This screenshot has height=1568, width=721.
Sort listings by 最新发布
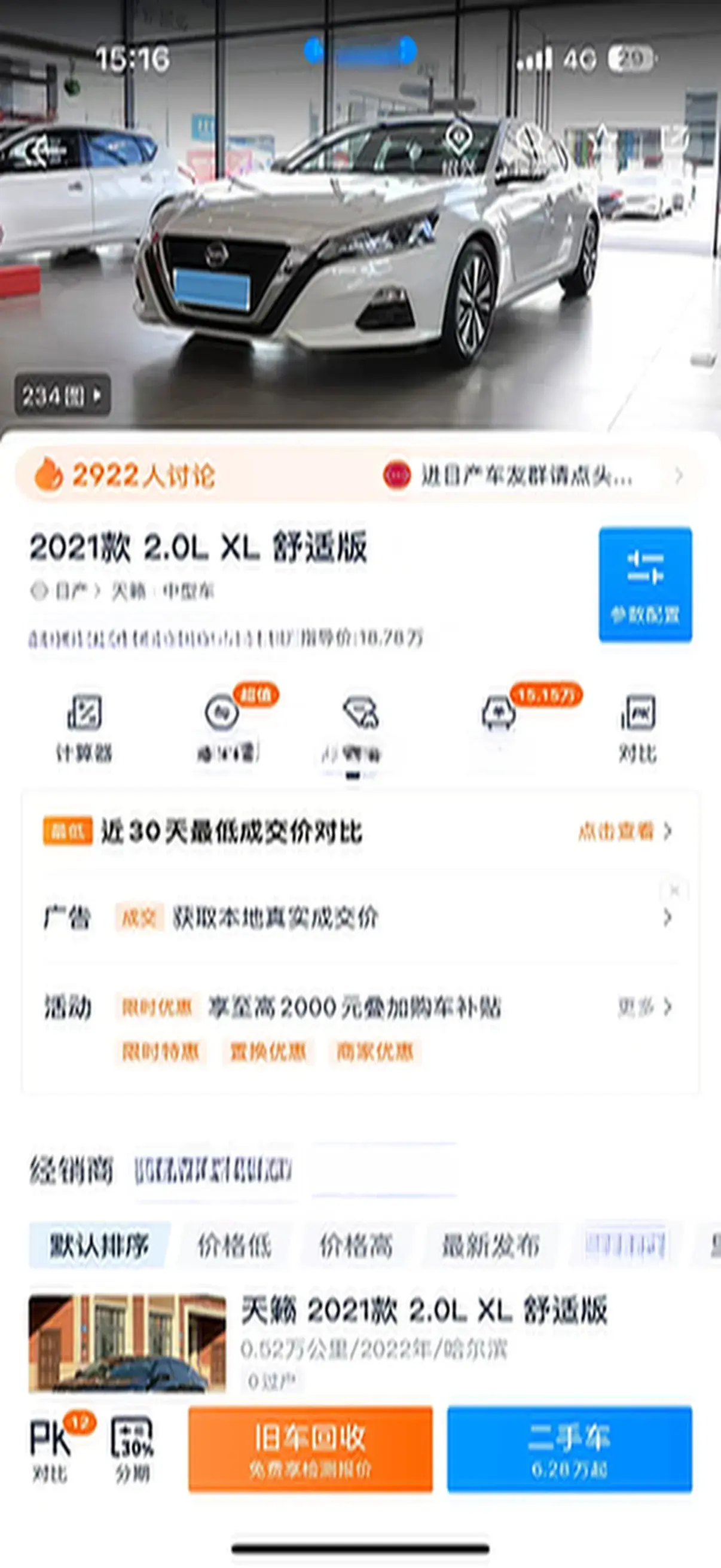click(490, 1246)
